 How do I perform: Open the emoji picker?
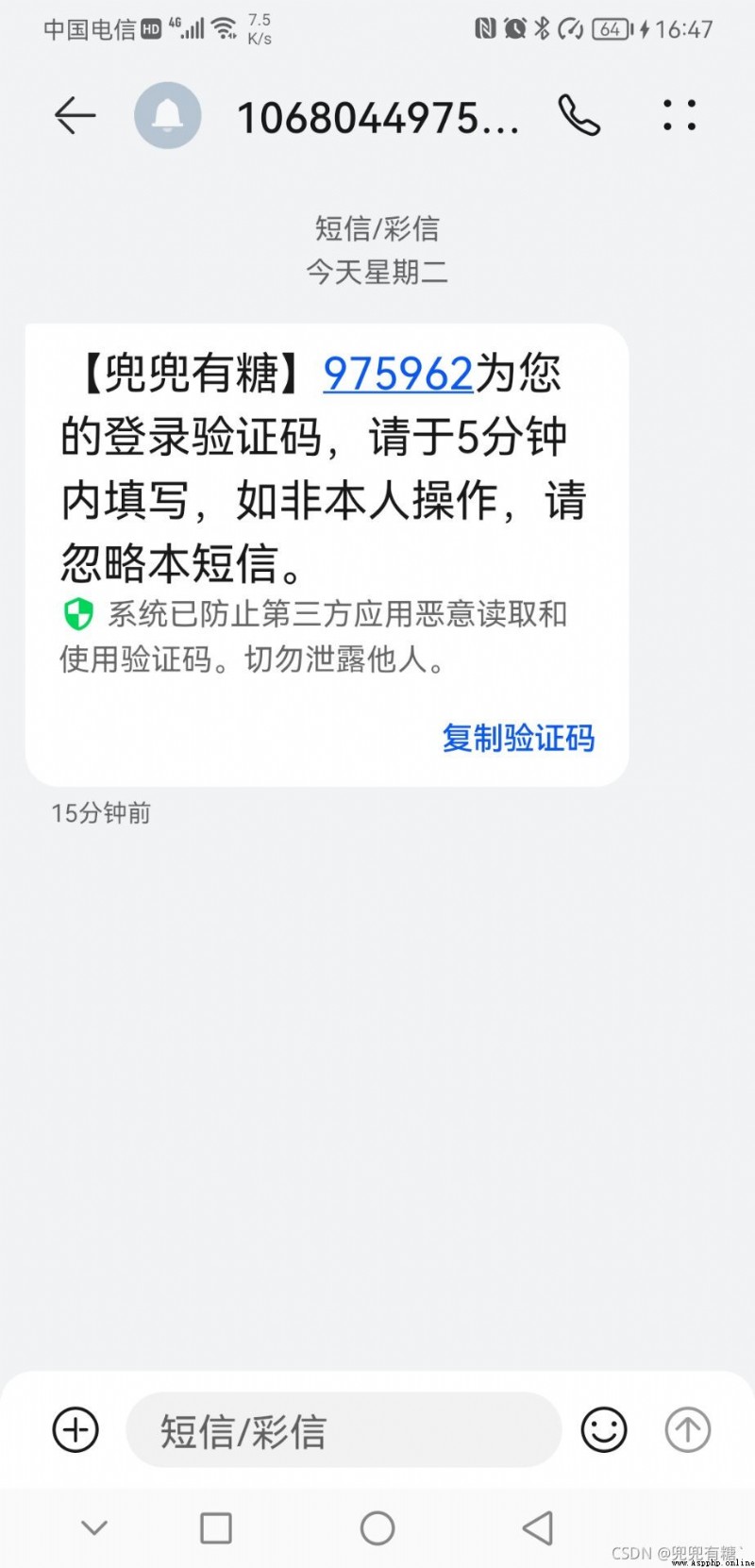604,1429
